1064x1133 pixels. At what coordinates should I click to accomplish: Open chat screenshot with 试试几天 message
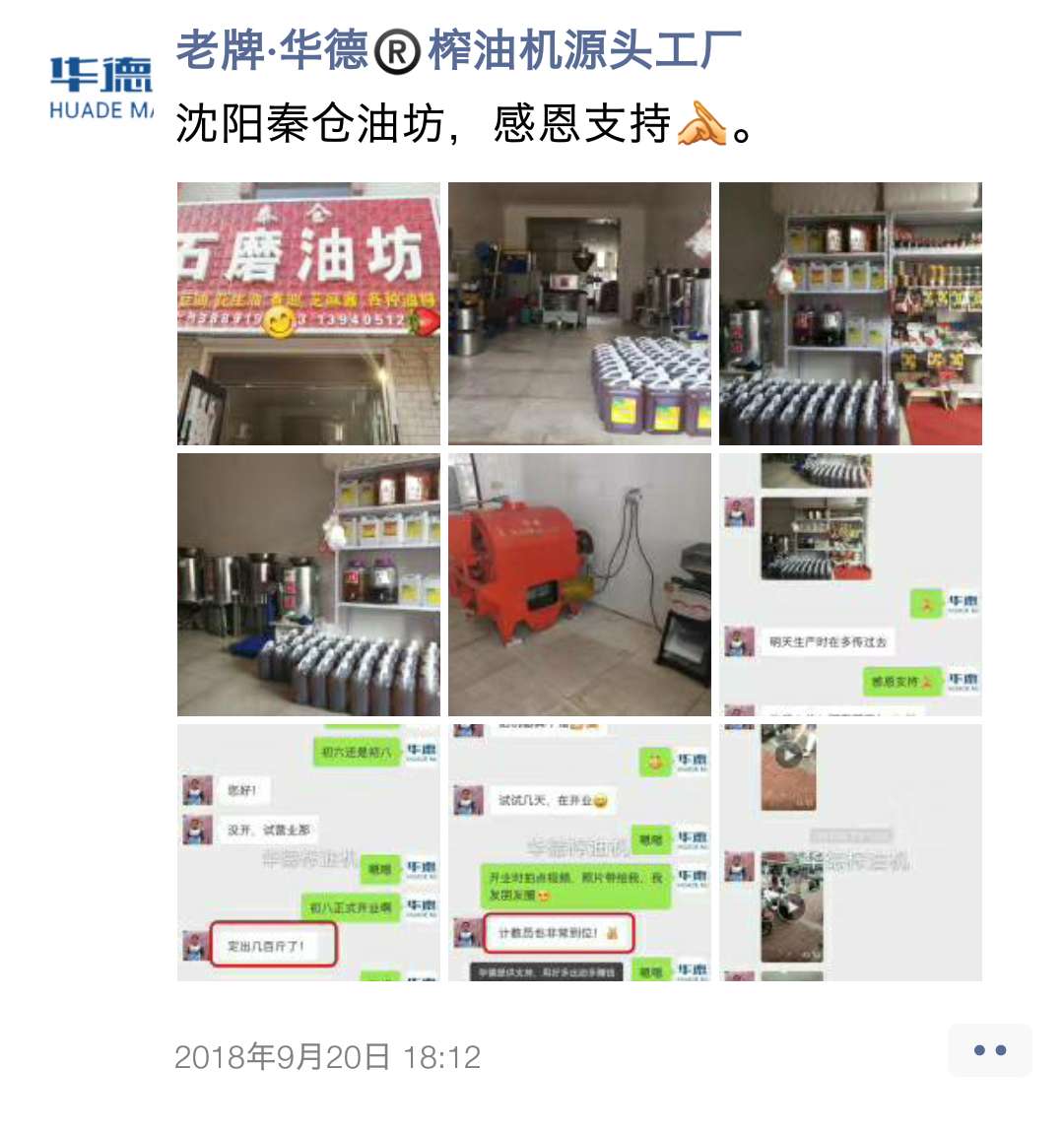(x=579, y=852)
